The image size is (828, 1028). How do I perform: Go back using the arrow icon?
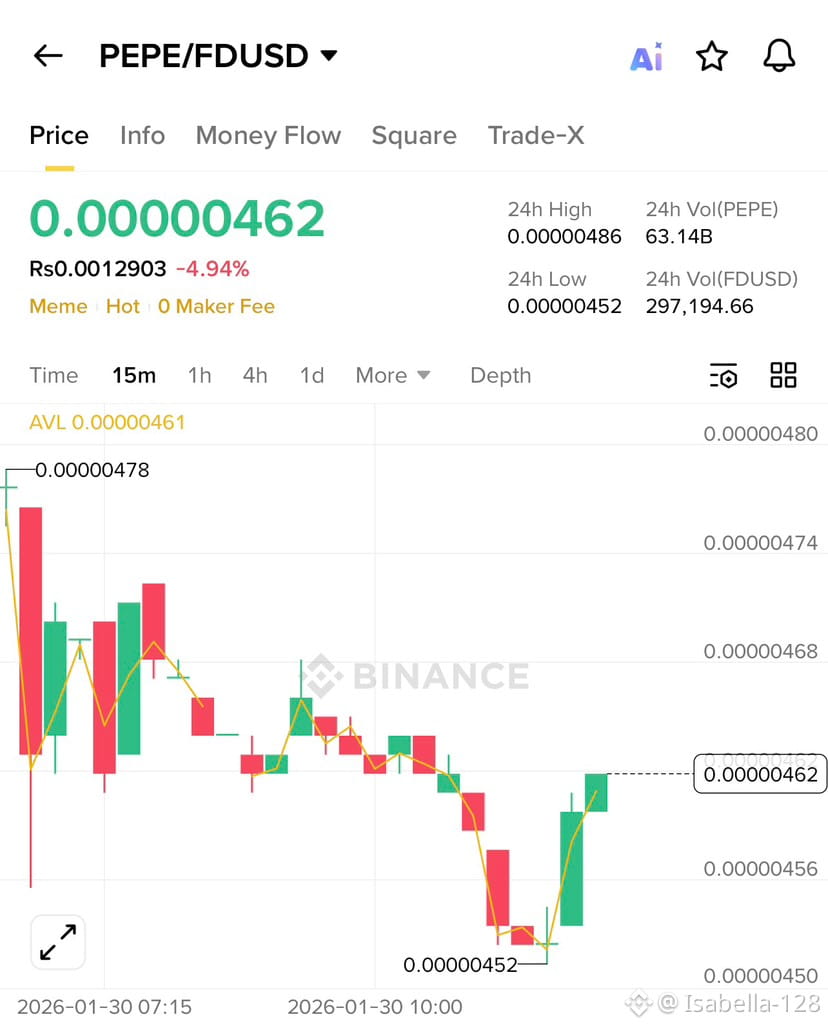pyautogui.click(x=48, y=56)
